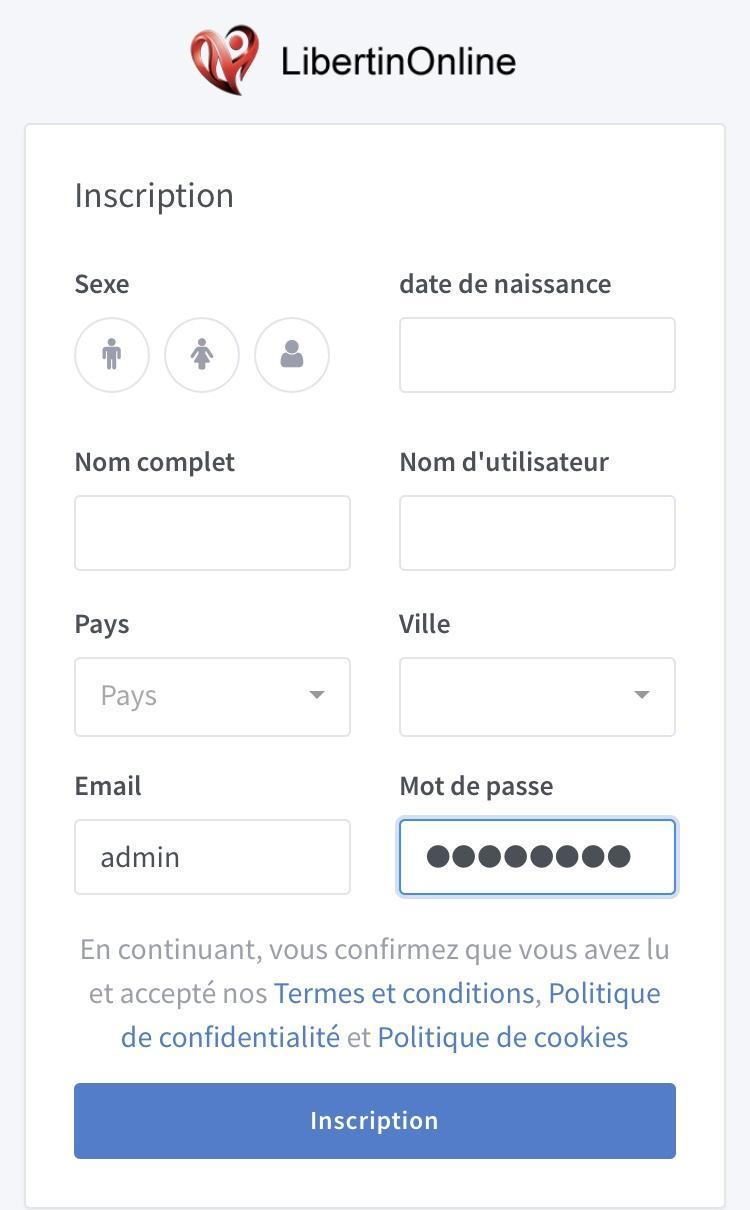Click the LibertinOnline heart logo
The width and height of the screenshot is (750, 1210).
(225, 58)
